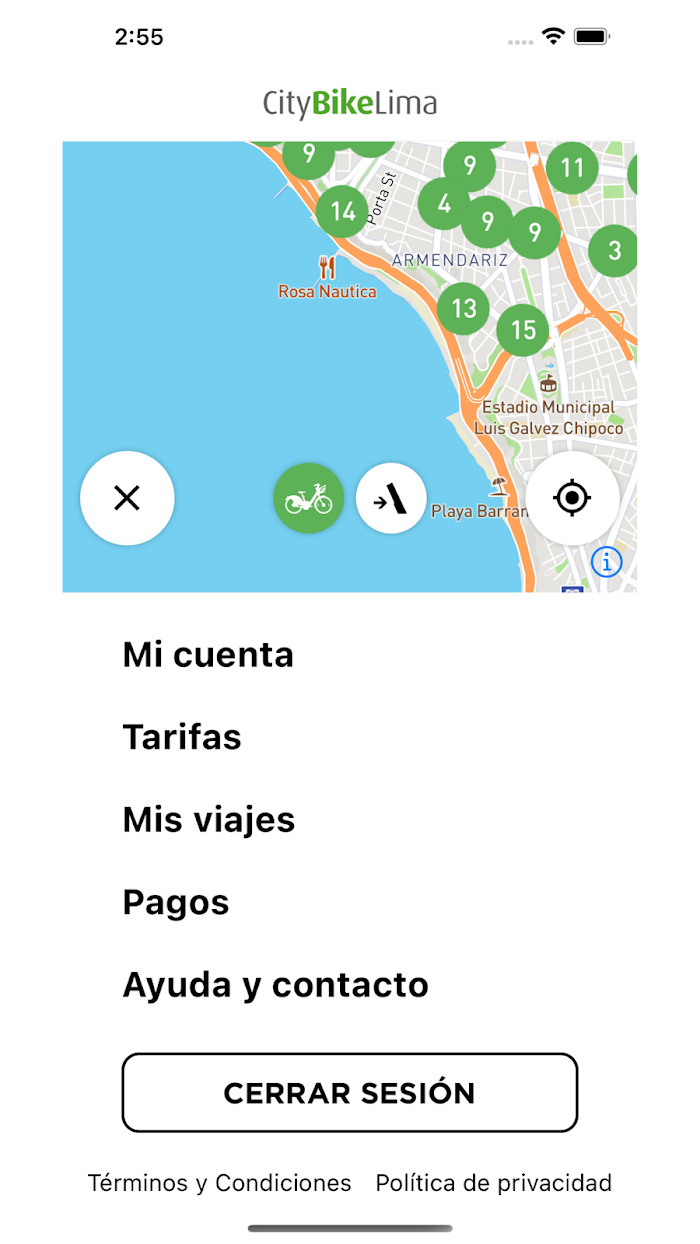
Task: Select the station marker showing 13 bikes
Action: point(463,307)
